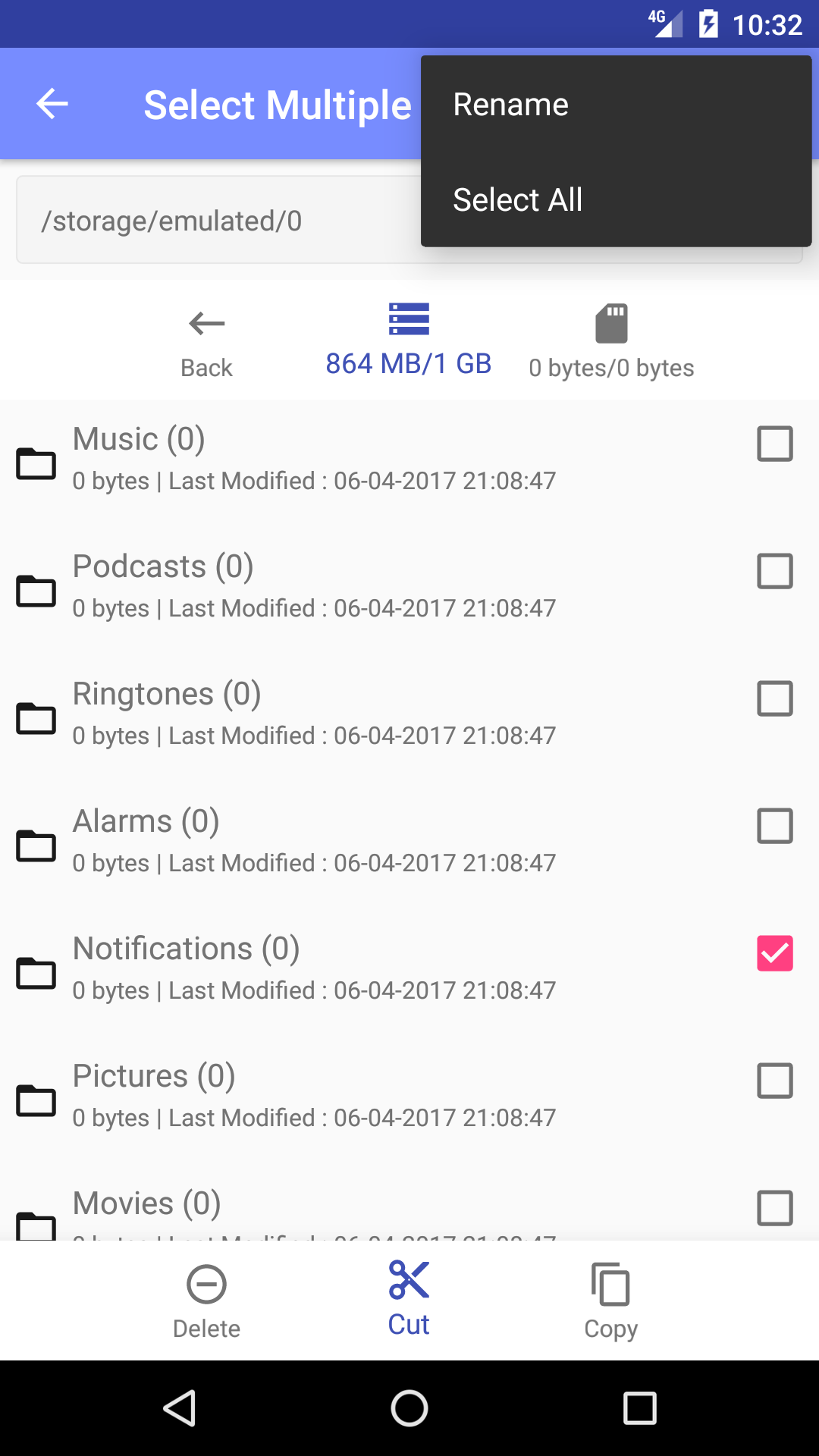819x1456 pixels.
Task: Check the Movies folder checkbox
Action: 774,1208
